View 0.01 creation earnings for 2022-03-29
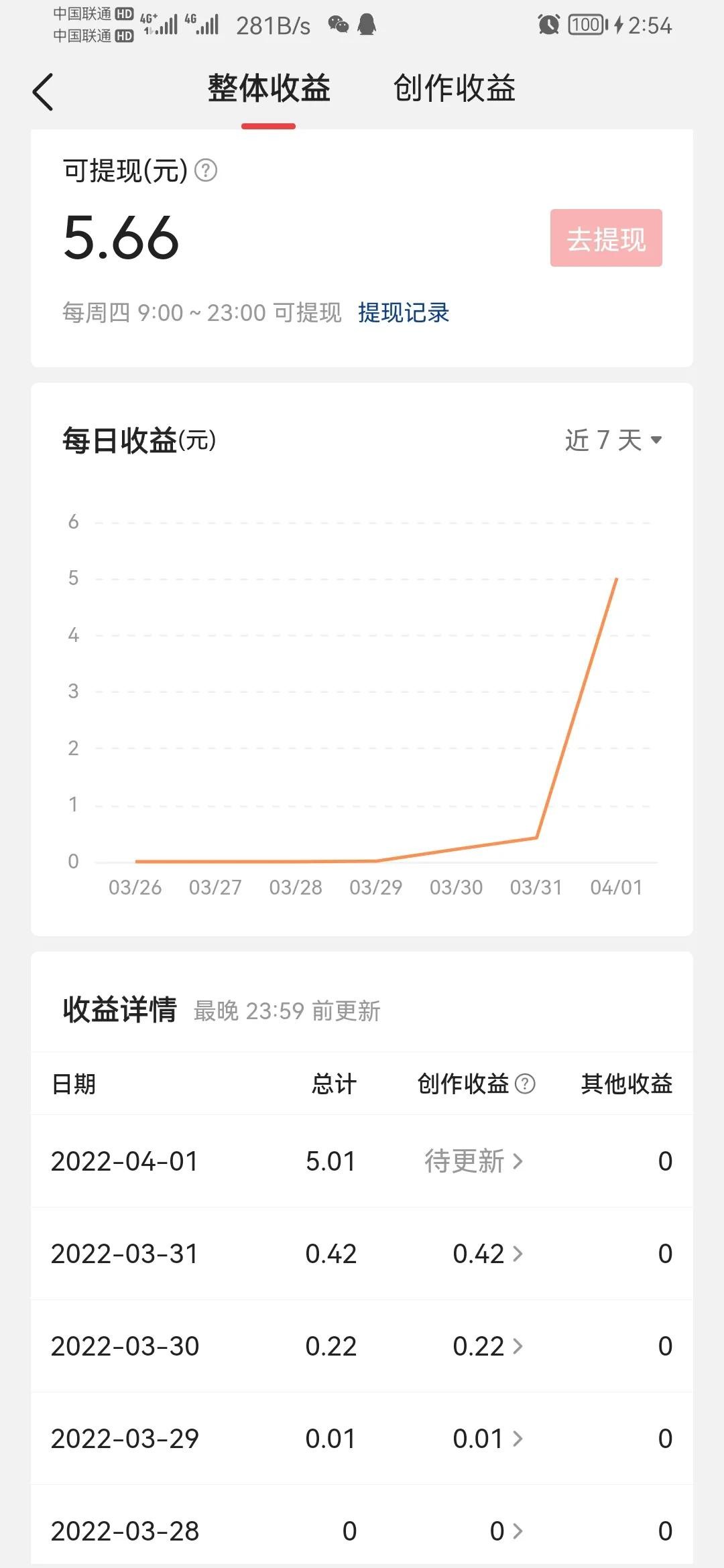The width and height of the screenshot is (724, 1568). tap(487, 1439)
